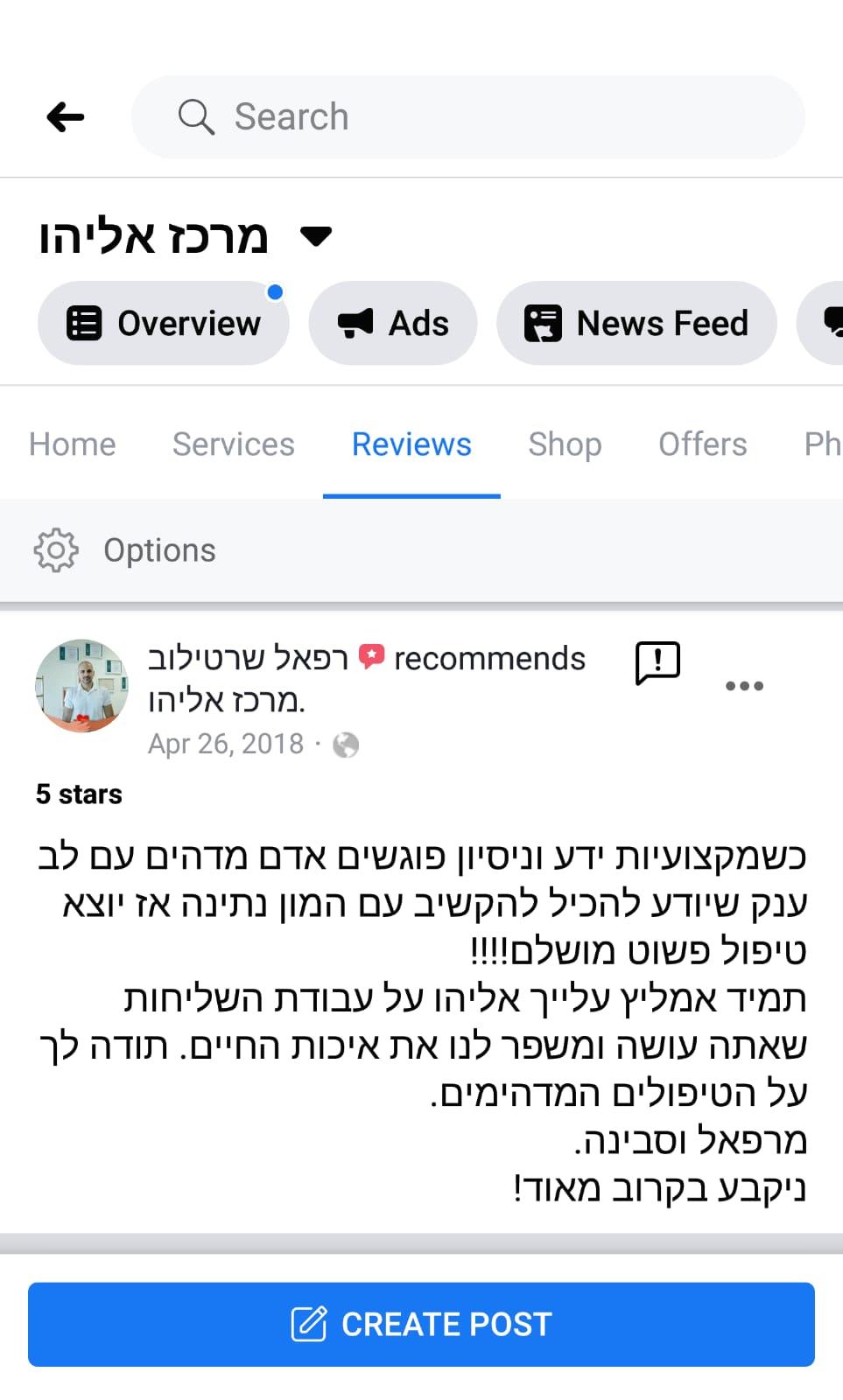Open the review's three-dot menu
The width and height of the screenshot is (843, 1400).
(744, 686)
